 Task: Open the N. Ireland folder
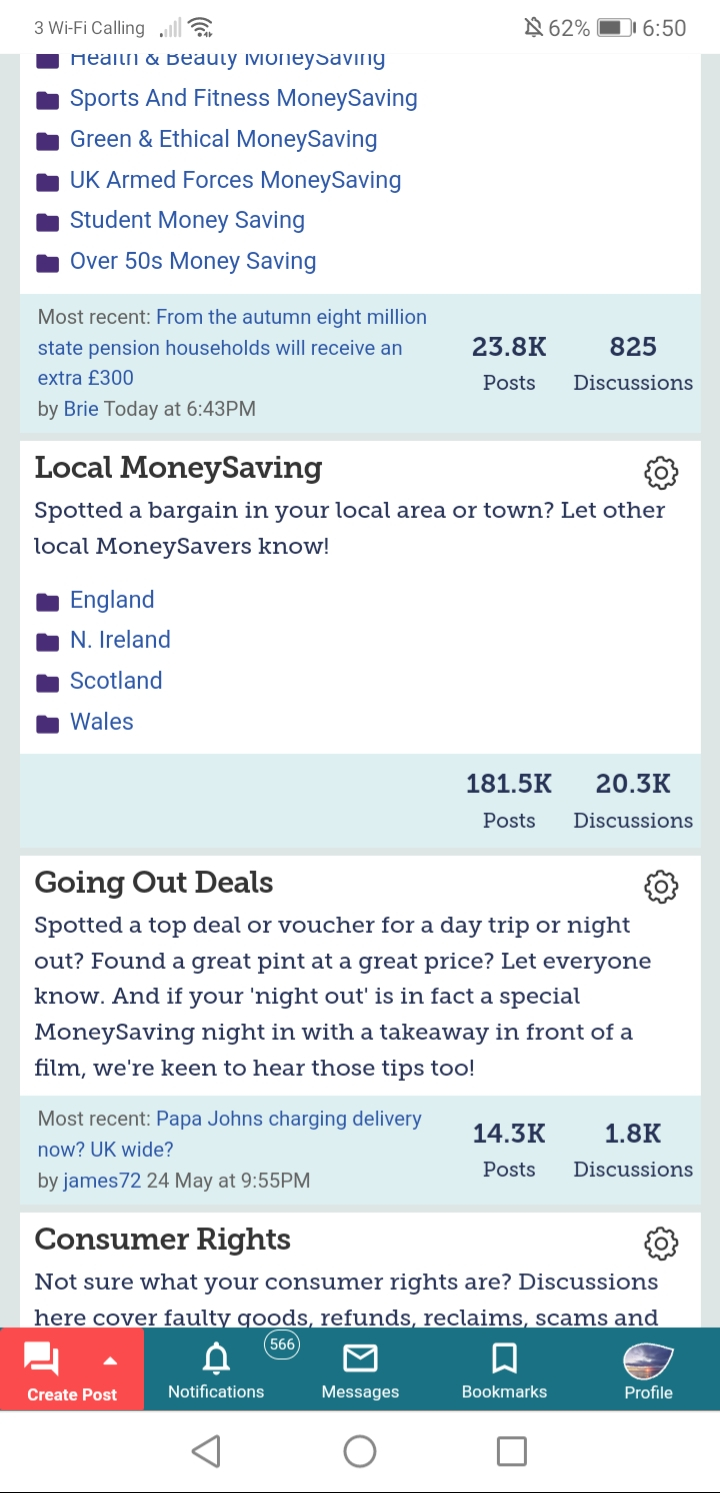pos(120,640)
